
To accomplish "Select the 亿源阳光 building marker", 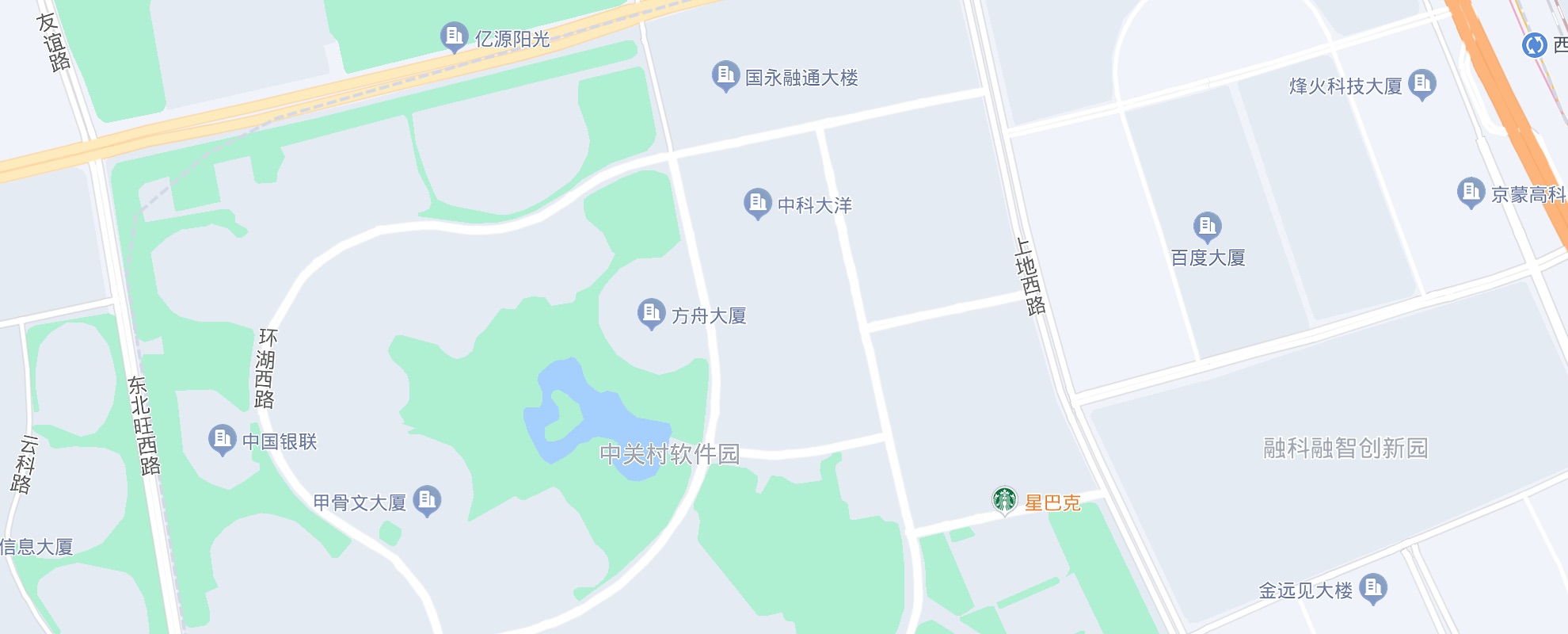I will pos(454,36).
